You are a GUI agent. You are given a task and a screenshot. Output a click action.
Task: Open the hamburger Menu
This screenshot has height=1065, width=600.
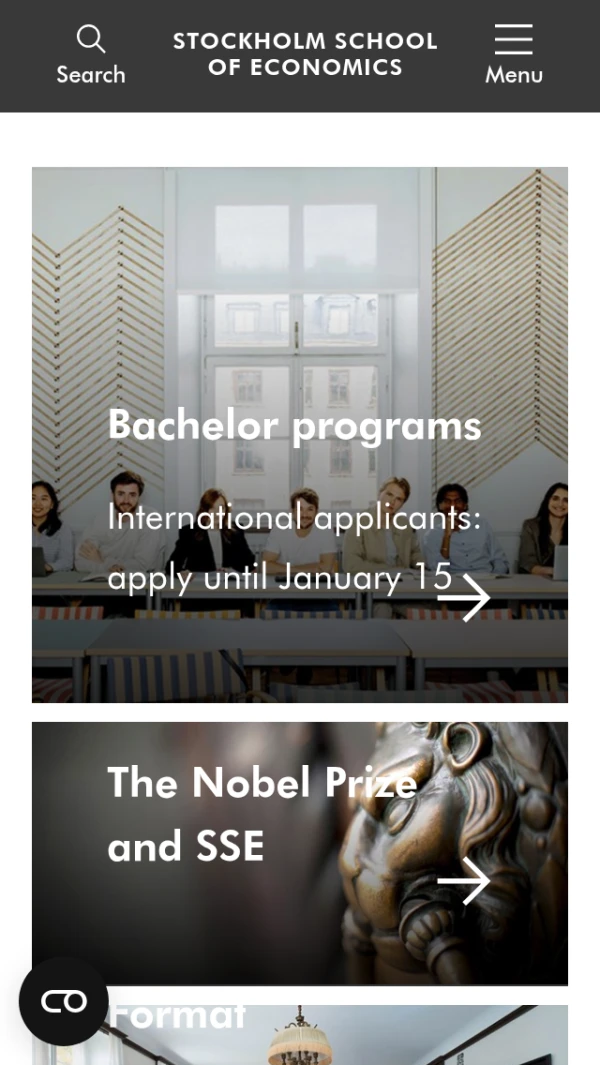(513, 55)
